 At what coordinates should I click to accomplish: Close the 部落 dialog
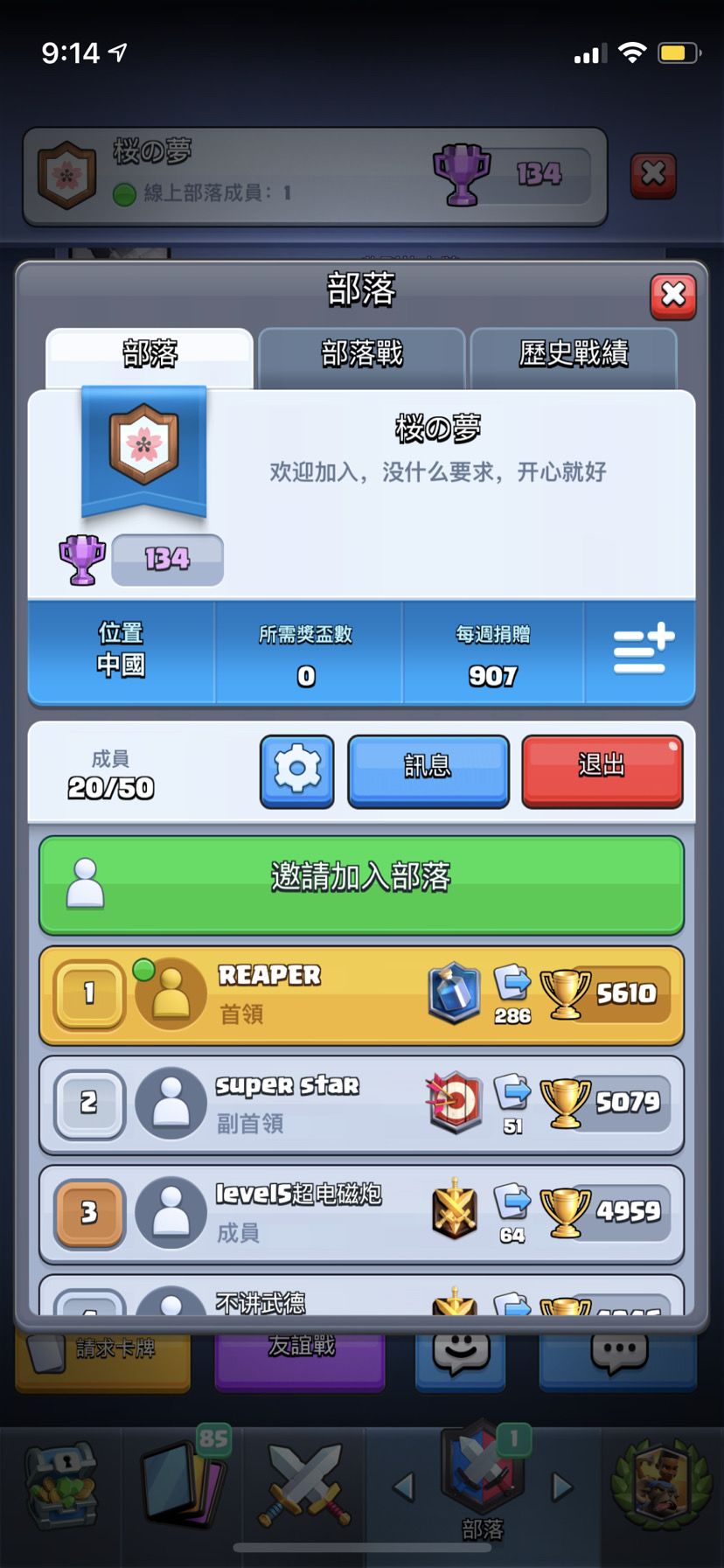click(x=672, y=296)
